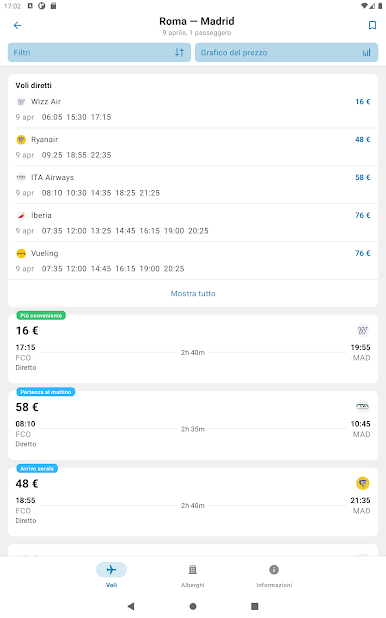Image resolution: width=386 pixels, height=618 pixels.
Task: Switch to the Voli tab
Action: (x=112, y=575)
